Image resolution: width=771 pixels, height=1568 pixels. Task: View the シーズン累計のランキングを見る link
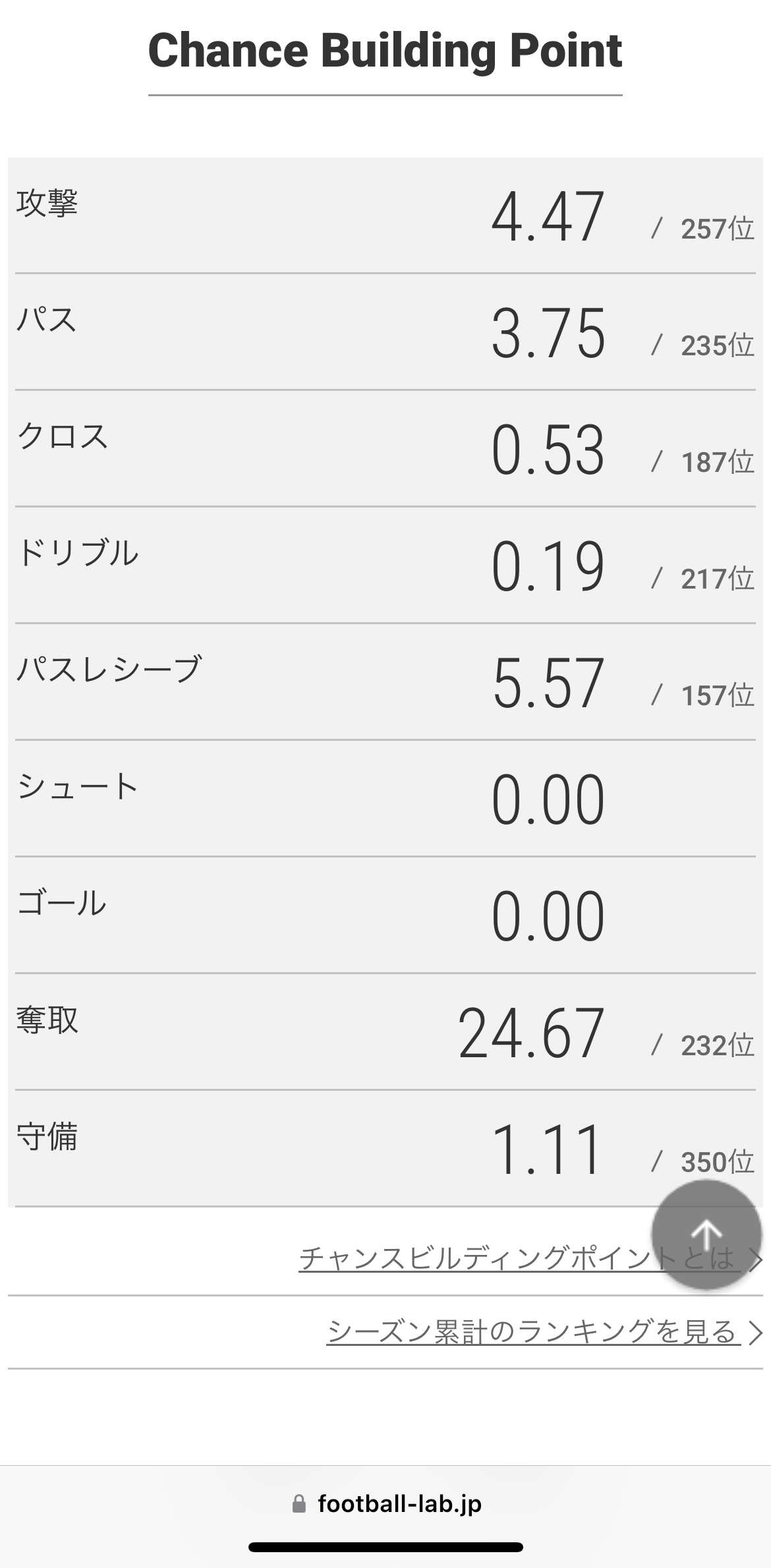coord(532,1332)
